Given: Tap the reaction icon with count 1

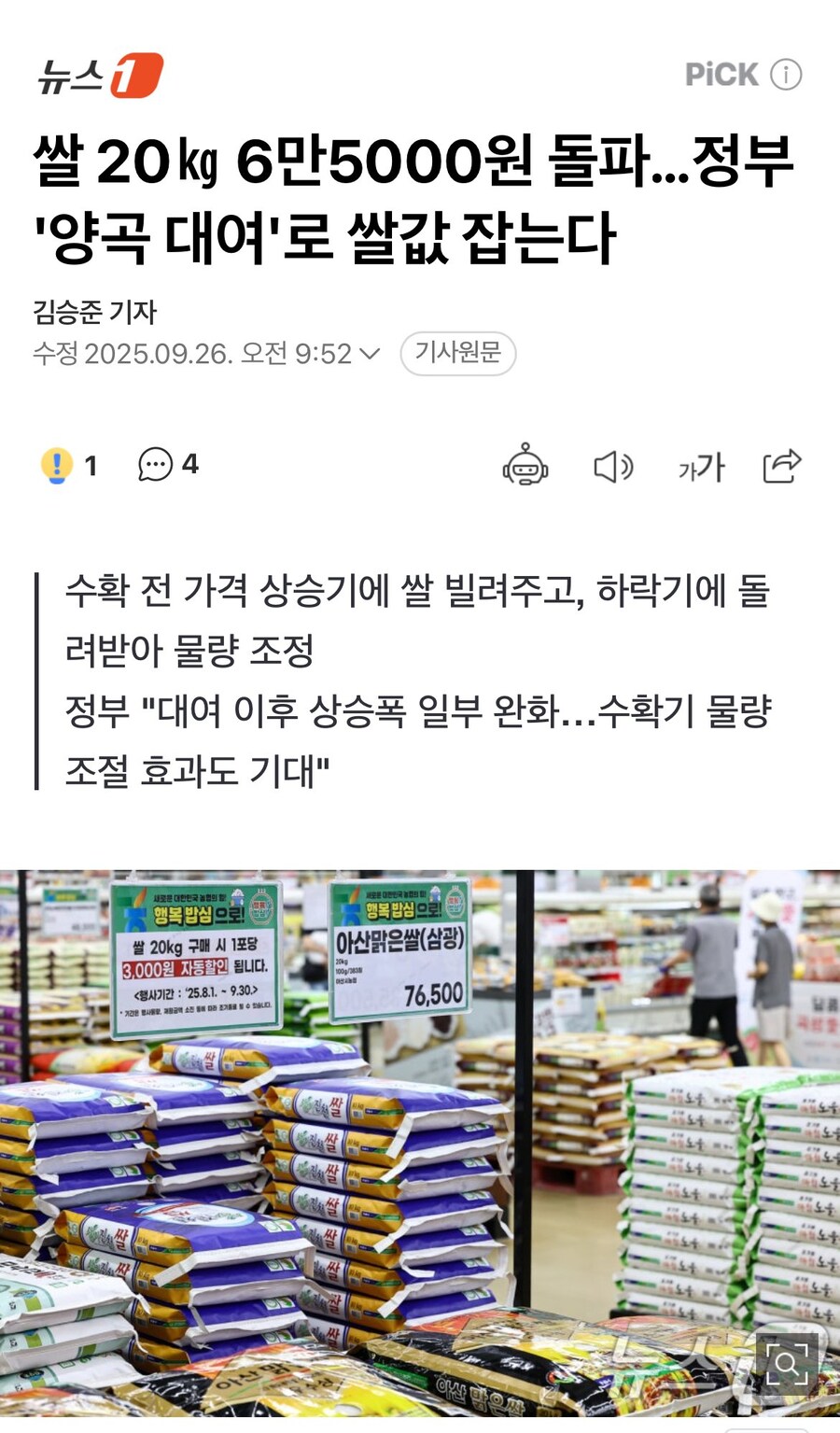Looking at the screenshot, I should 58,465.
